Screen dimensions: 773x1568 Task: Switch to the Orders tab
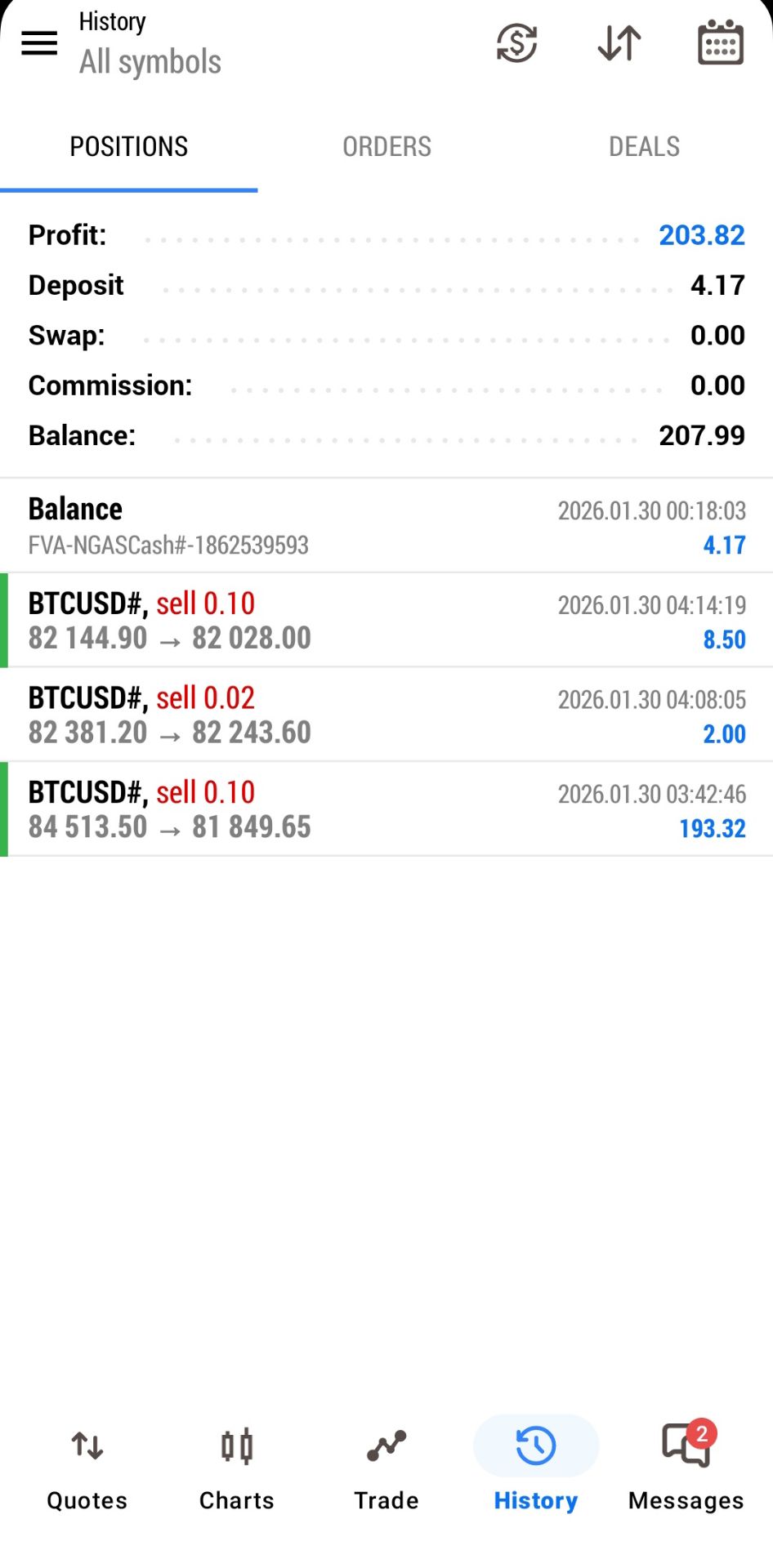click(x=386, y=147)
